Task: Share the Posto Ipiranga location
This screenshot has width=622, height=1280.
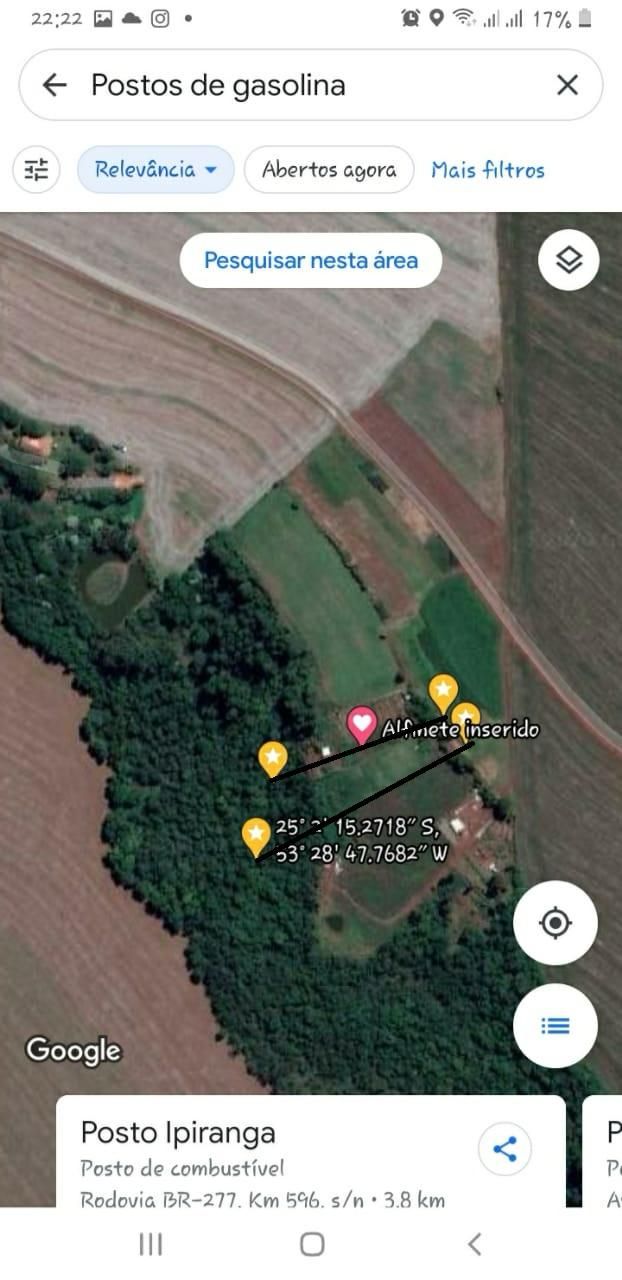Action: 505,1149
